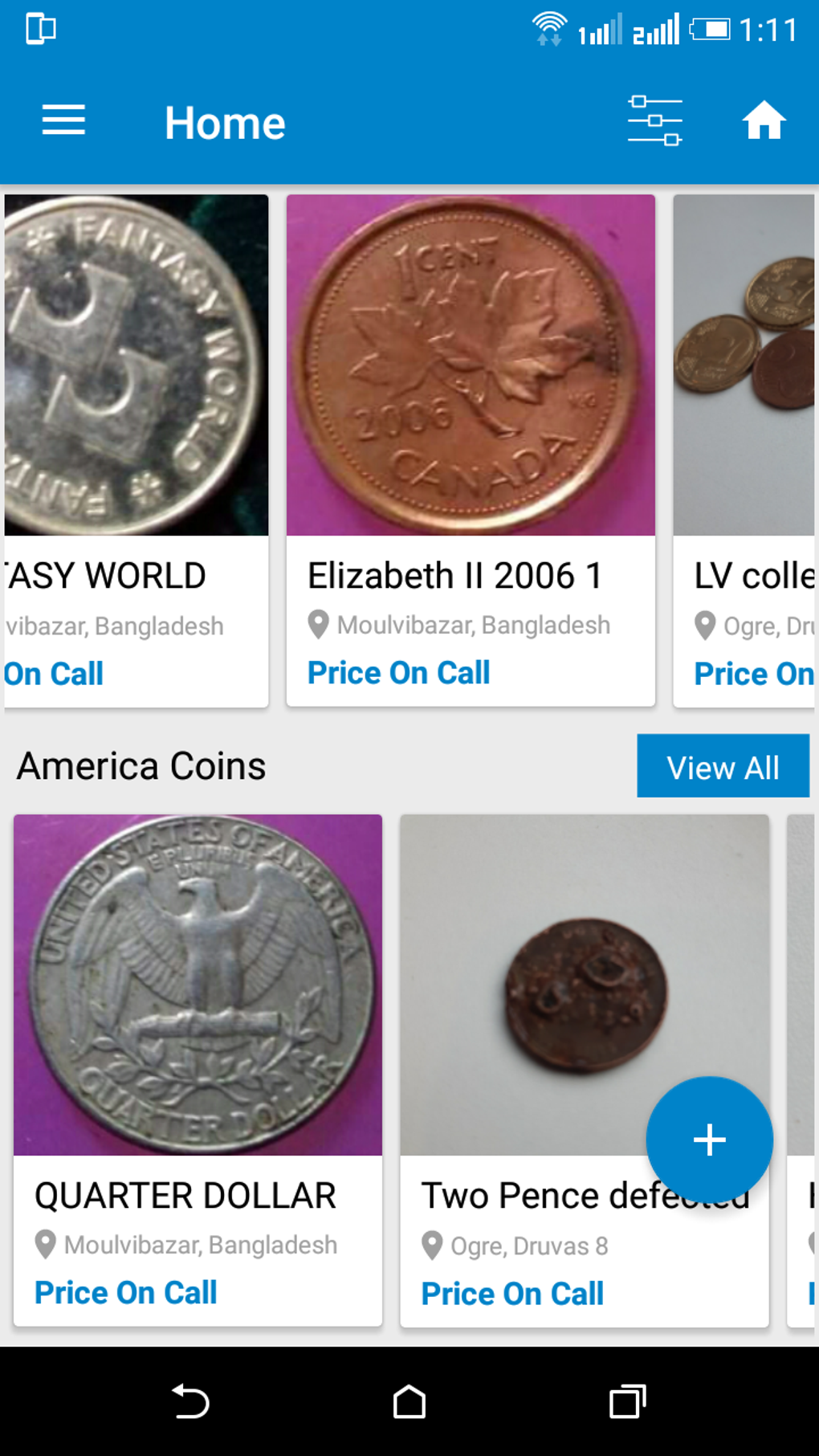Image resolution: width=819 pixels, height=1456 pixels.
Task: Open the Elizabeth II 2006 1 coin listing
Action: 471,451
